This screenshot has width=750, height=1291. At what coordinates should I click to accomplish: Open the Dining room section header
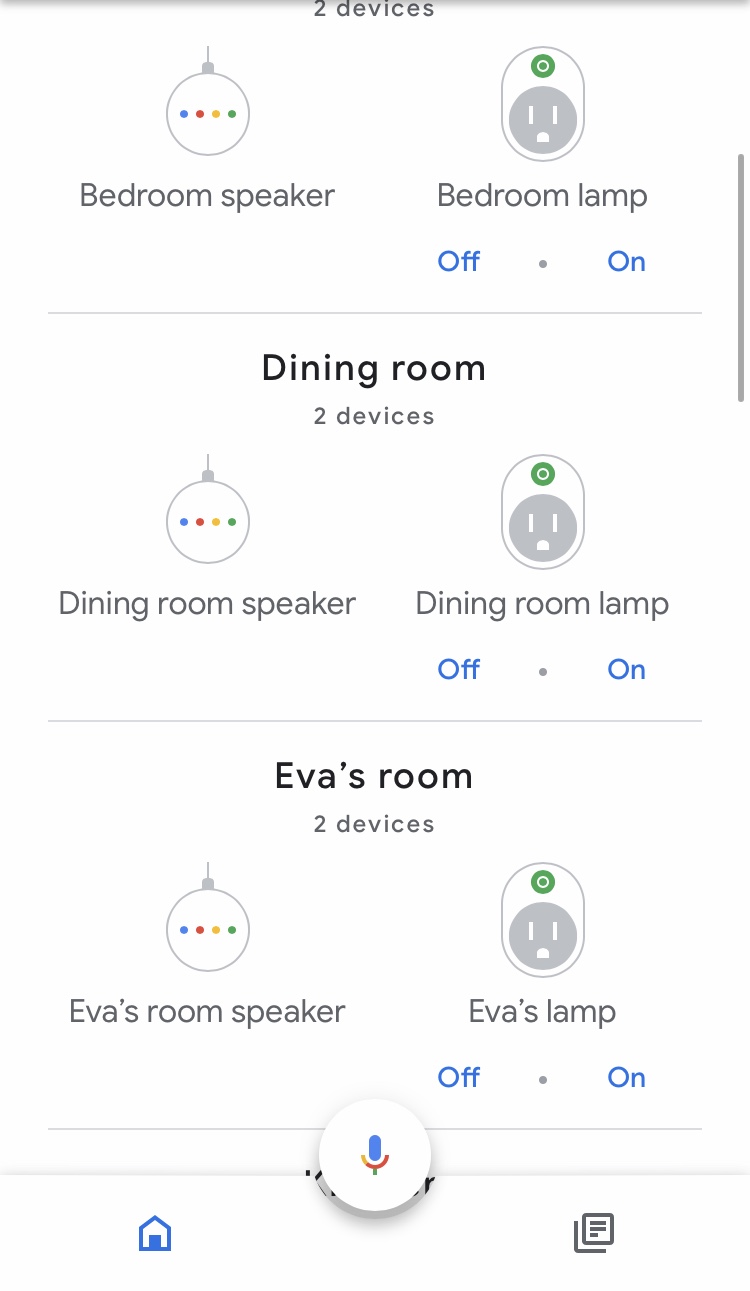click(374, 367)
